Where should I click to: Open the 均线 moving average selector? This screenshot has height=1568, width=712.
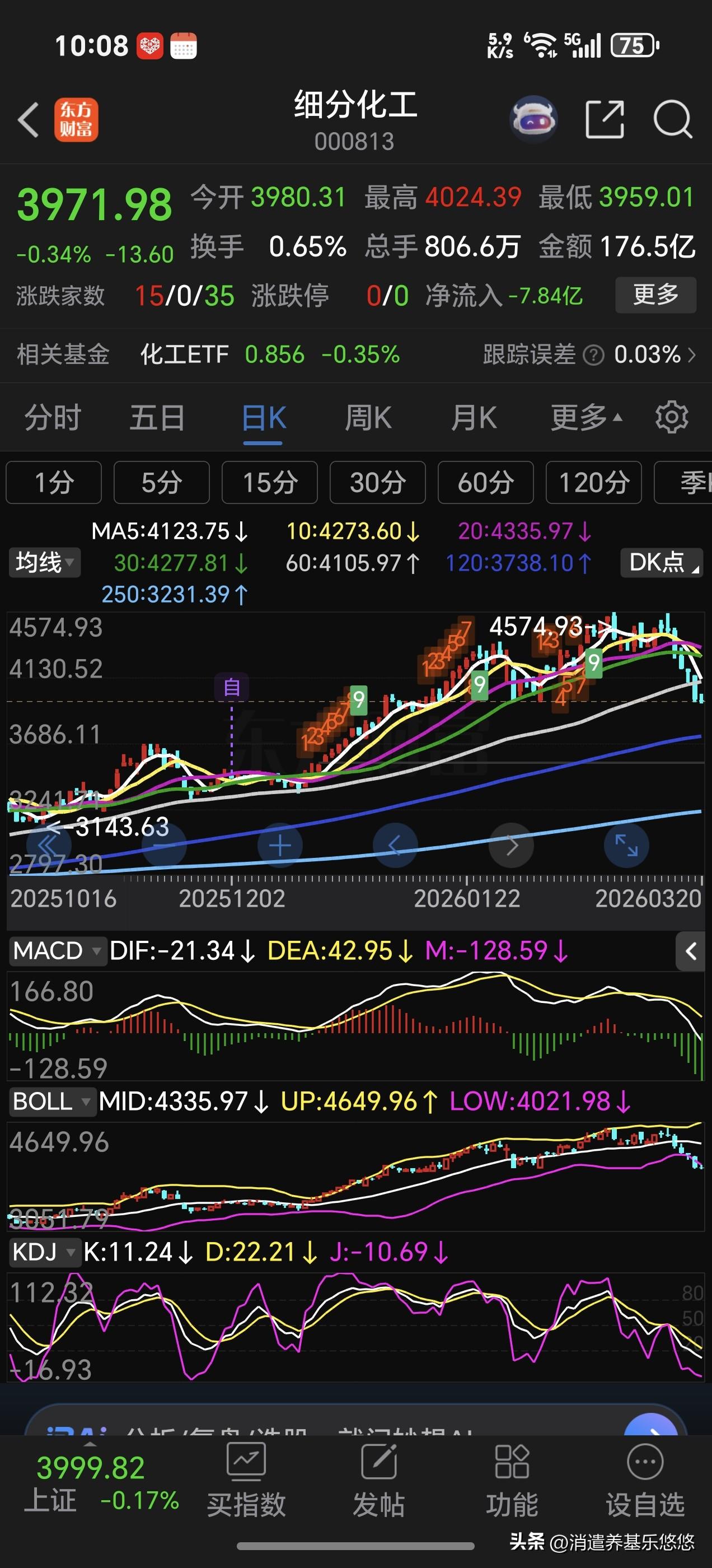point(44,563)
